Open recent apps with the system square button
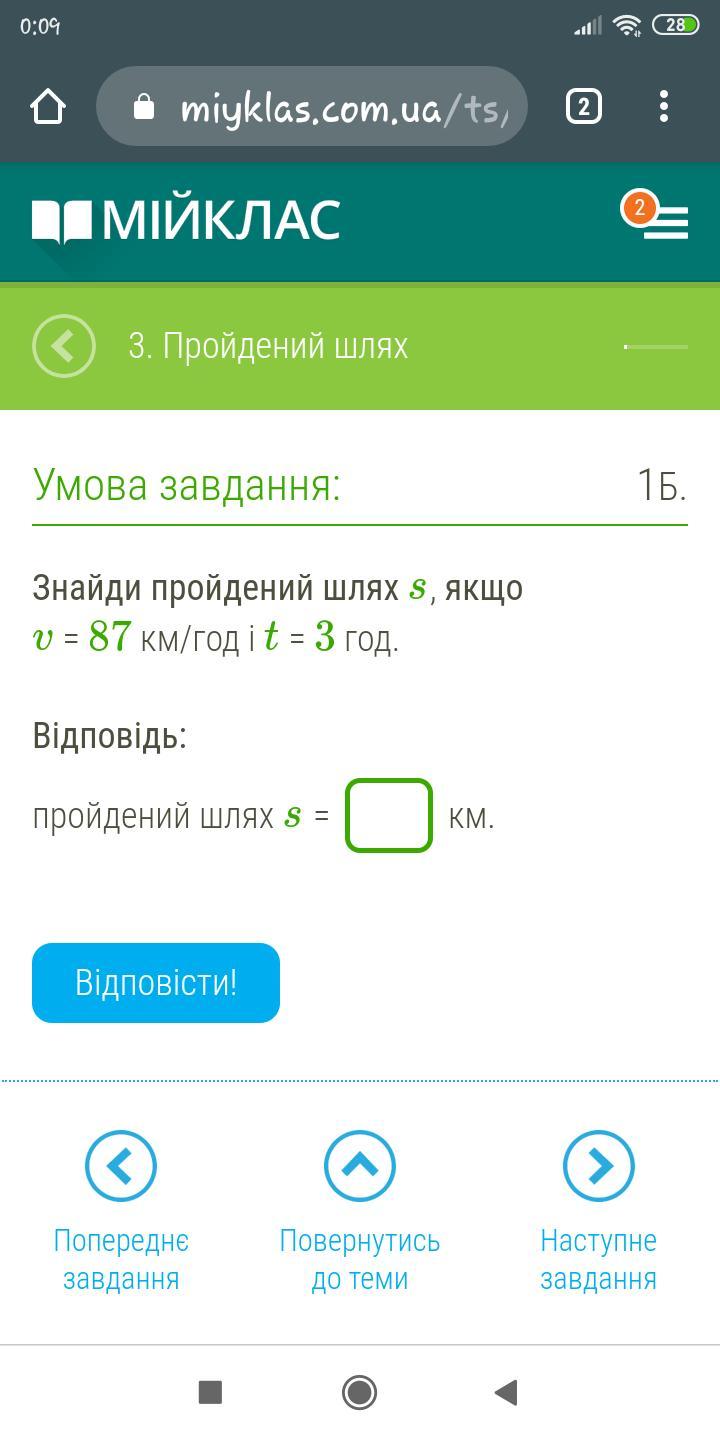Image resolution: width=720 pixels, height=1440 pixels. [210, 1391]
